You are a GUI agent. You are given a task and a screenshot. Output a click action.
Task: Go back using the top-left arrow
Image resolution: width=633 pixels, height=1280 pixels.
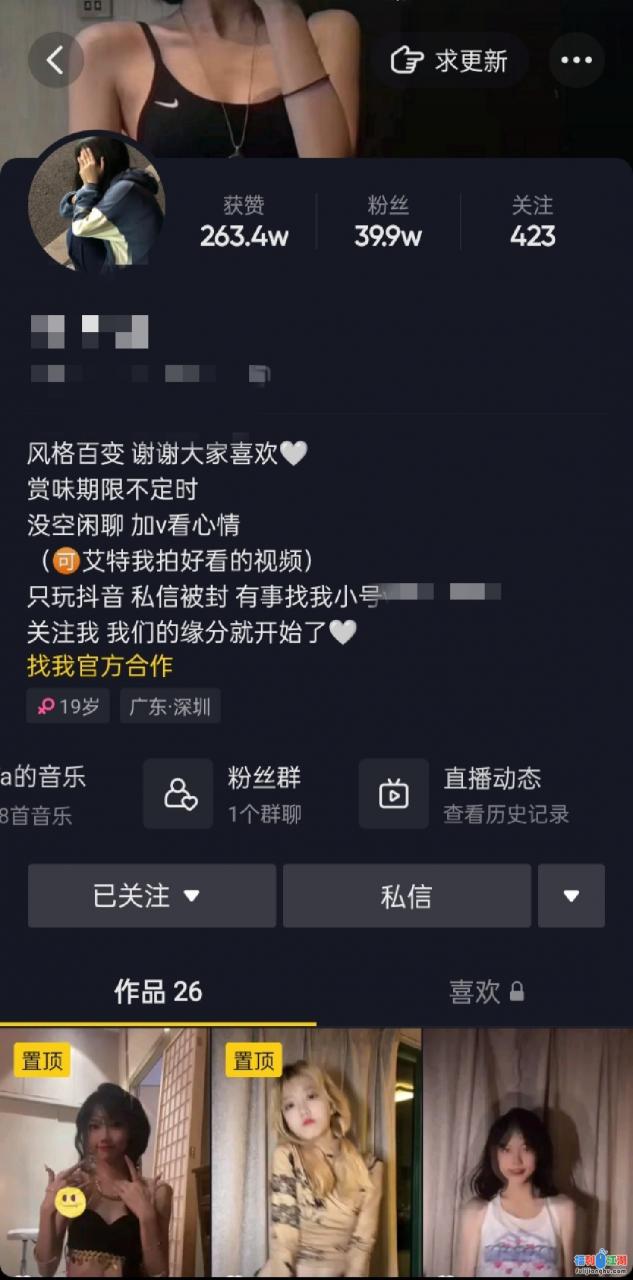[x=56, y=60]
